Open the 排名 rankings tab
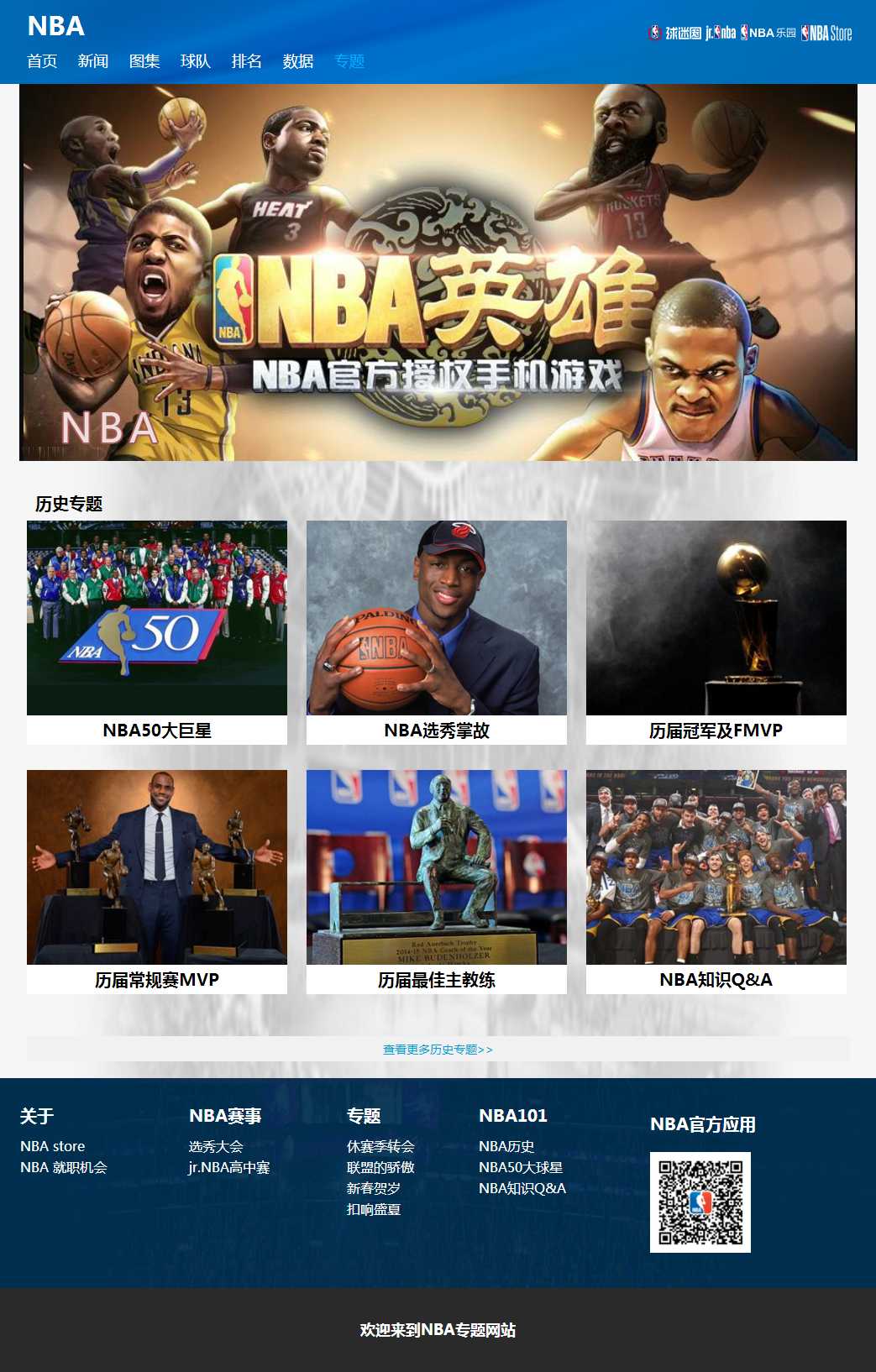This screenshot has width=876, height=1372. [x=247, y=61]
